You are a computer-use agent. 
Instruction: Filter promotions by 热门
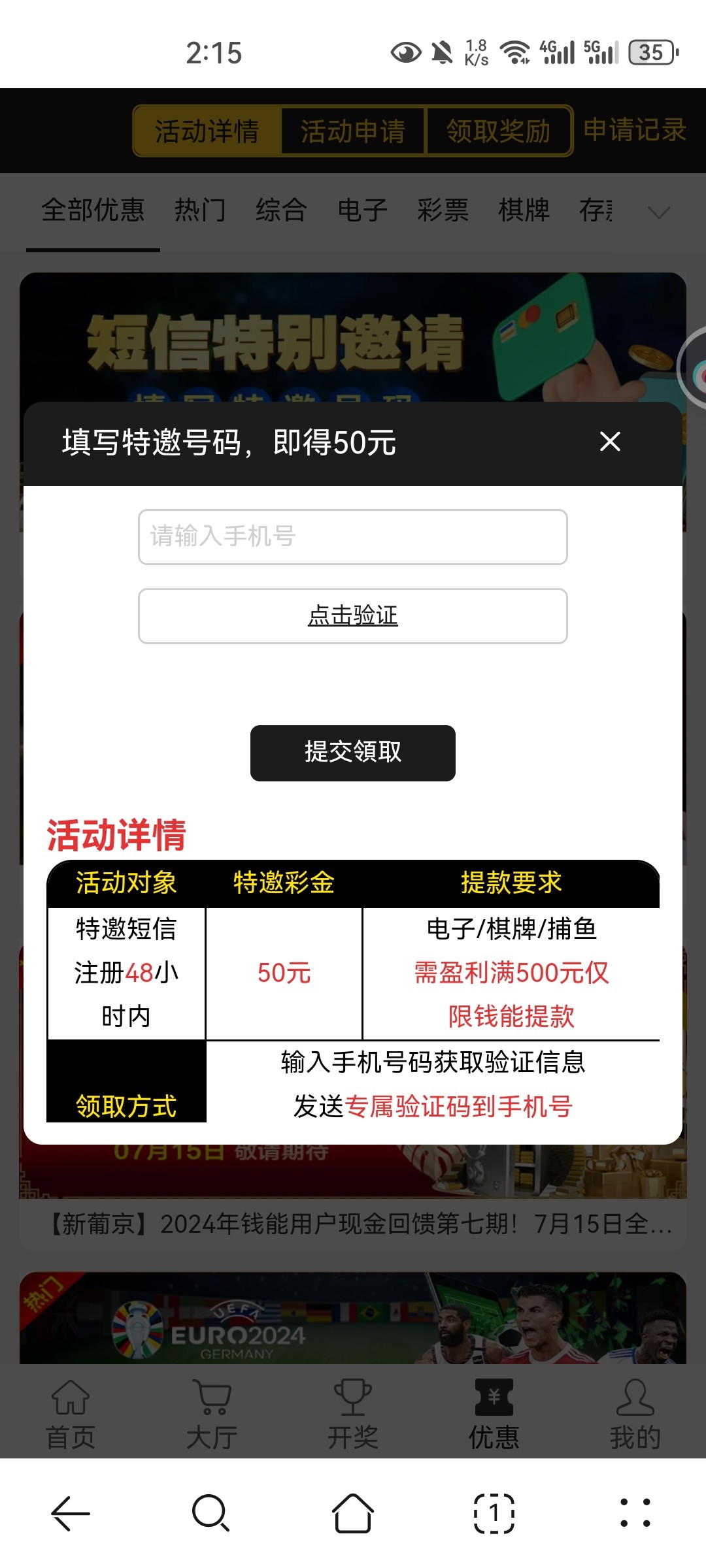click(200, 210)
